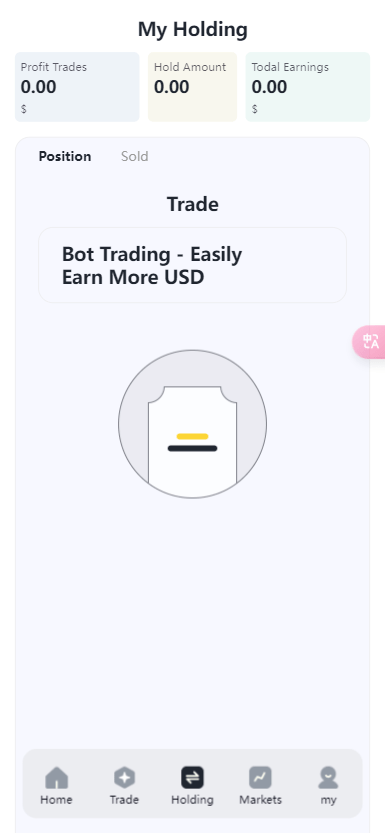Switch to the Sold tab
385x833 pixels.
(x=134, y=156)
